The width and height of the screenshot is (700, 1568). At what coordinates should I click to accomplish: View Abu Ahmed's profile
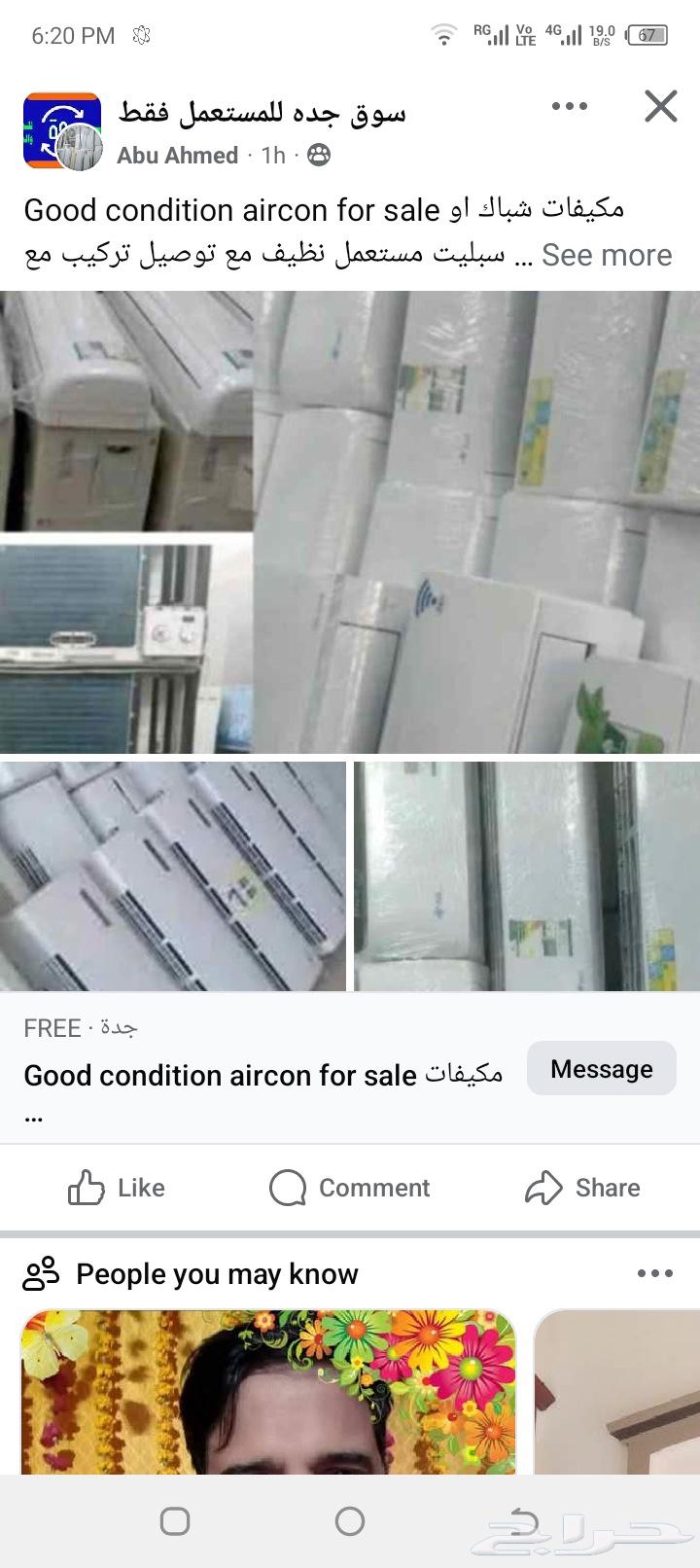point(177,155)
